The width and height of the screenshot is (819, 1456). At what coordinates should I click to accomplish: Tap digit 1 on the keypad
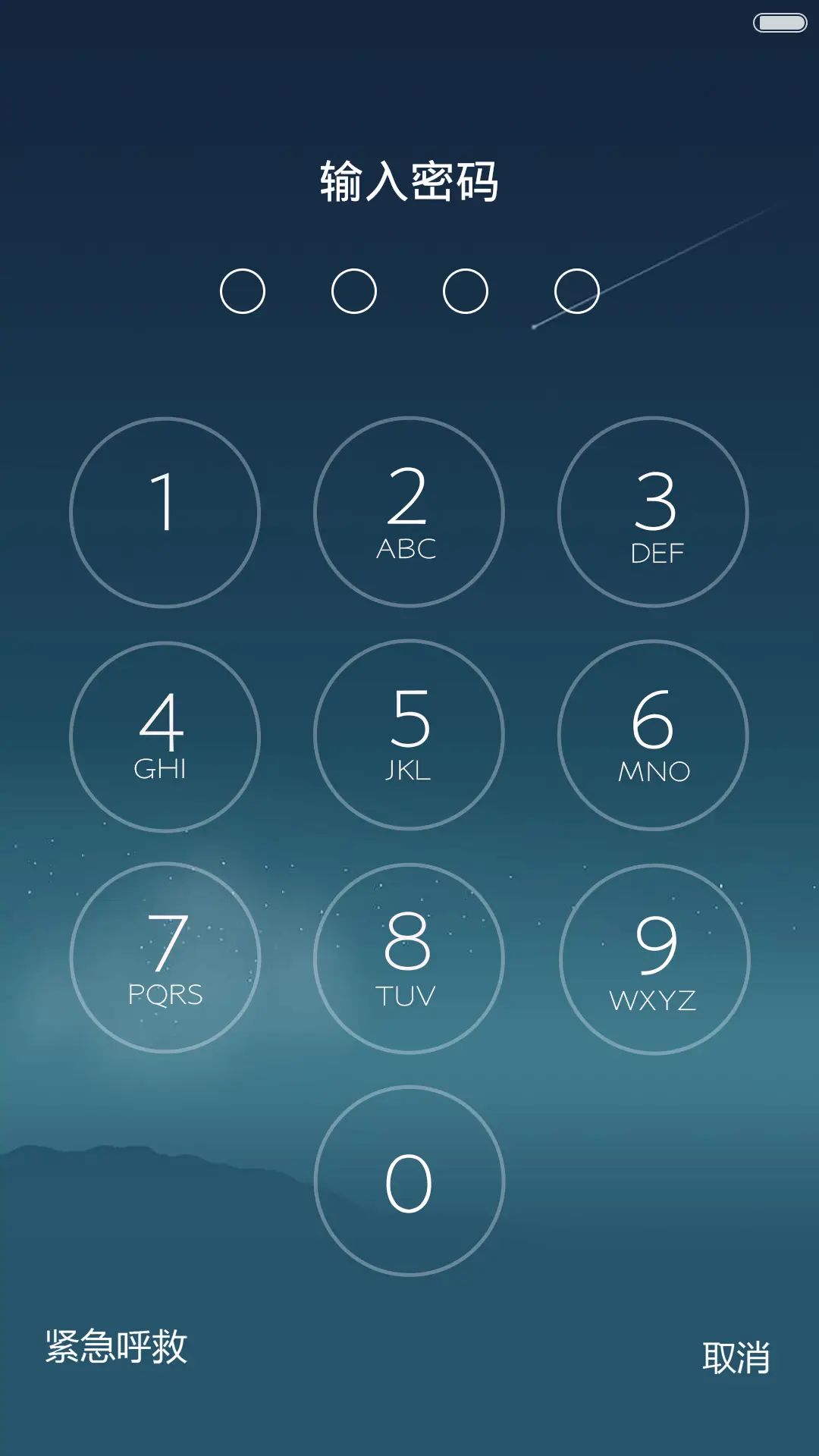(x=165, y=512)
